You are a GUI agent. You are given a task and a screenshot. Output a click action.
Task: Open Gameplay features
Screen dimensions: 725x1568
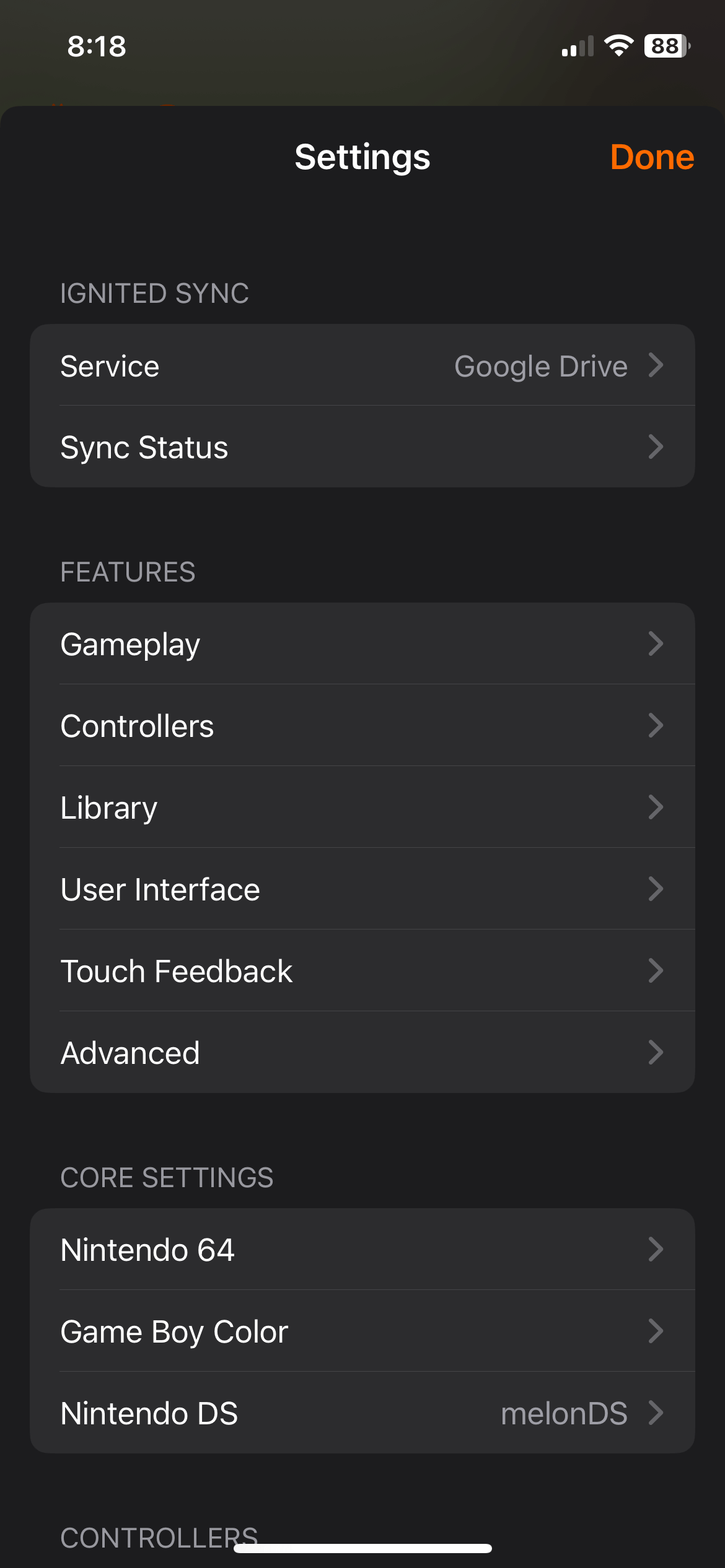pyautogui.click(x=362, y=644)
